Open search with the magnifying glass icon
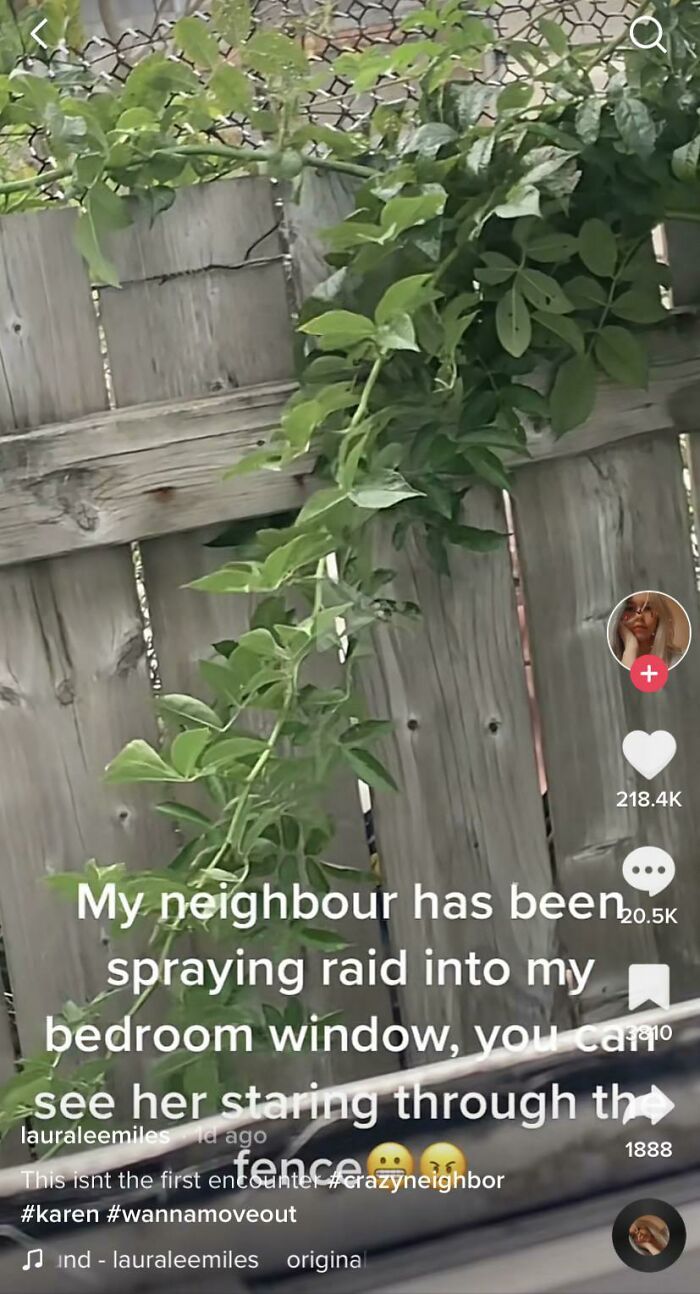The height and width of the screenshot is (1294, 700). click(x=647, y=35)
